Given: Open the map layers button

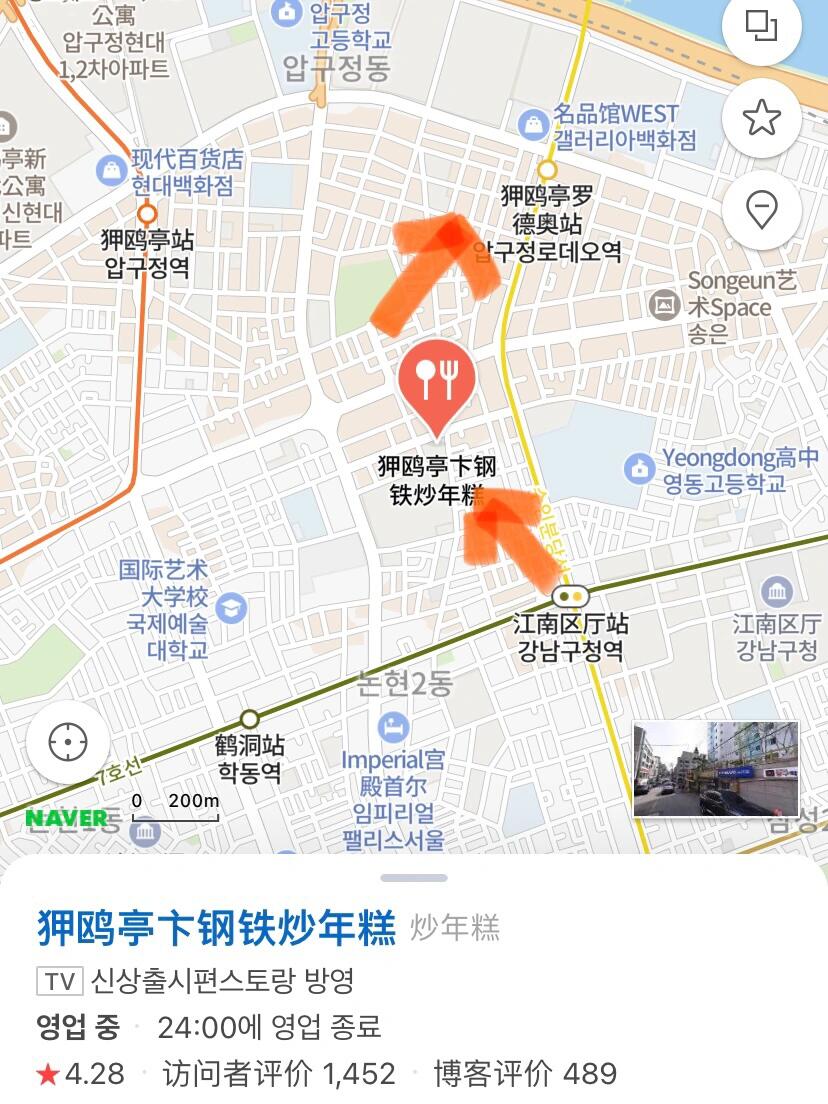Looking at the screenshot, I should pyautogui.click(x=762, y=27).
